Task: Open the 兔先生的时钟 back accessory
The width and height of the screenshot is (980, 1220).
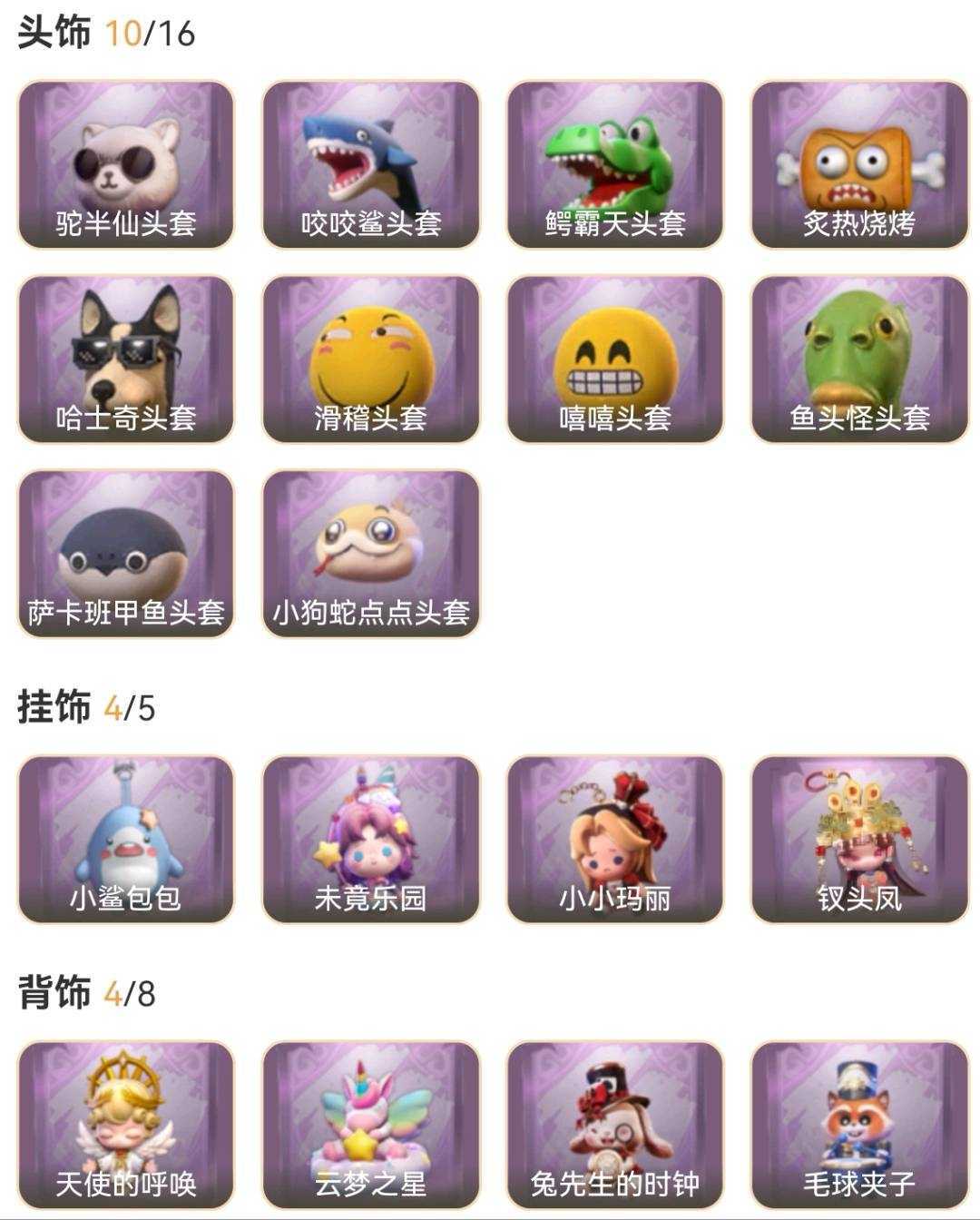Action: (x=615, y=1124)
